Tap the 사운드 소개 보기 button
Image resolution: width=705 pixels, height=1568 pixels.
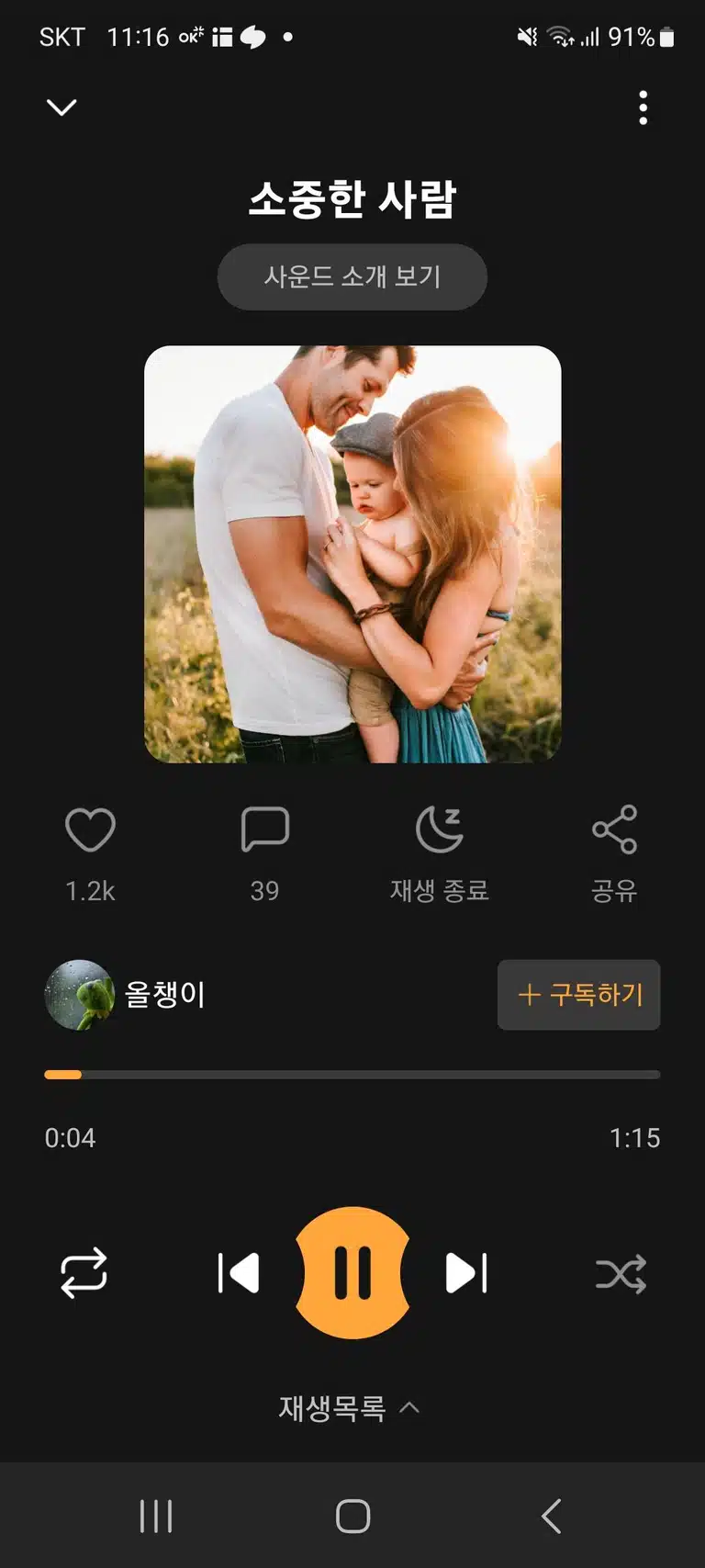[352, 276]
